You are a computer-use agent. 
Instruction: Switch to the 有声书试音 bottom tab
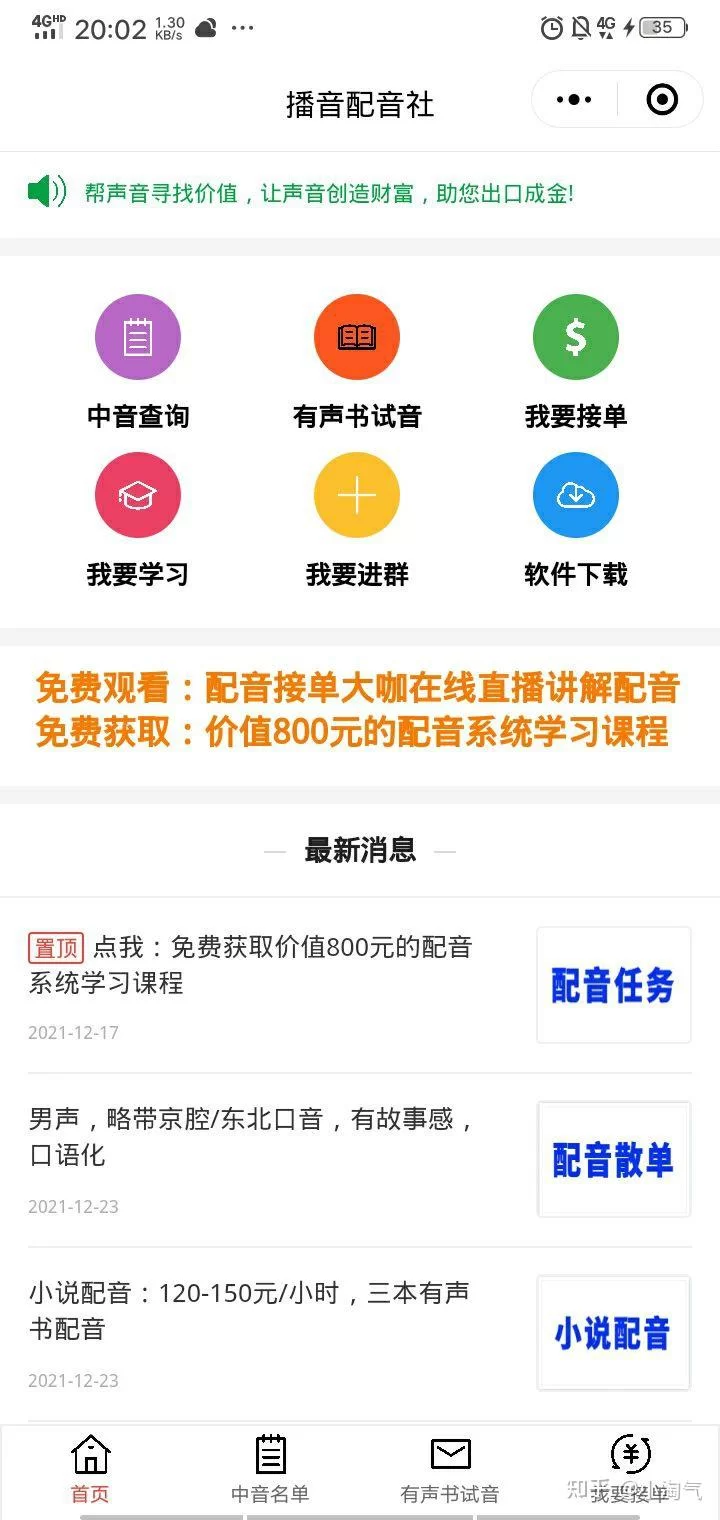click(450, 1470)
